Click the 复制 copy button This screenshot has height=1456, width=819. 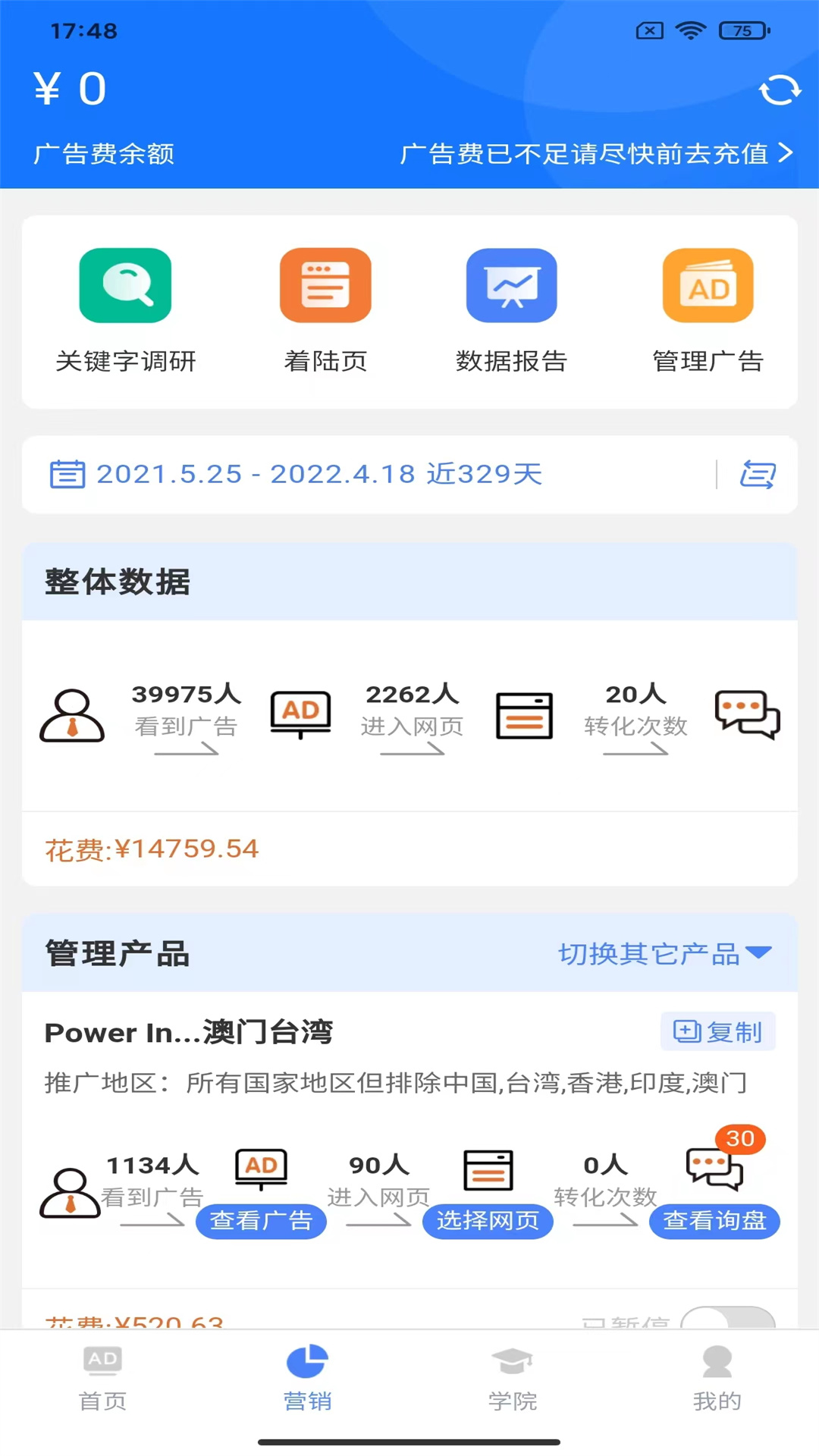(x=718, y=1031)
